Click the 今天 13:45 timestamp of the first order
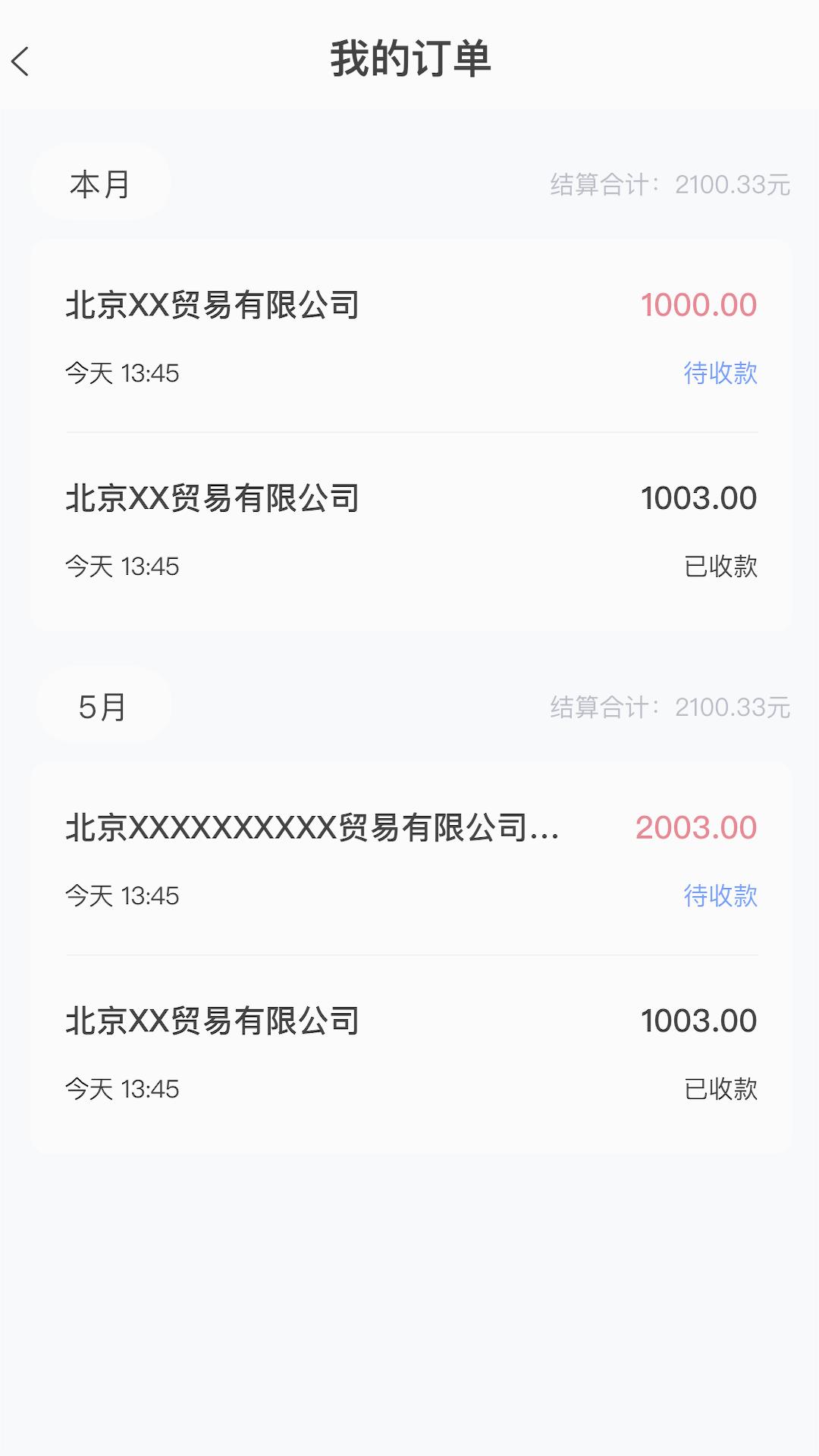 123,374
